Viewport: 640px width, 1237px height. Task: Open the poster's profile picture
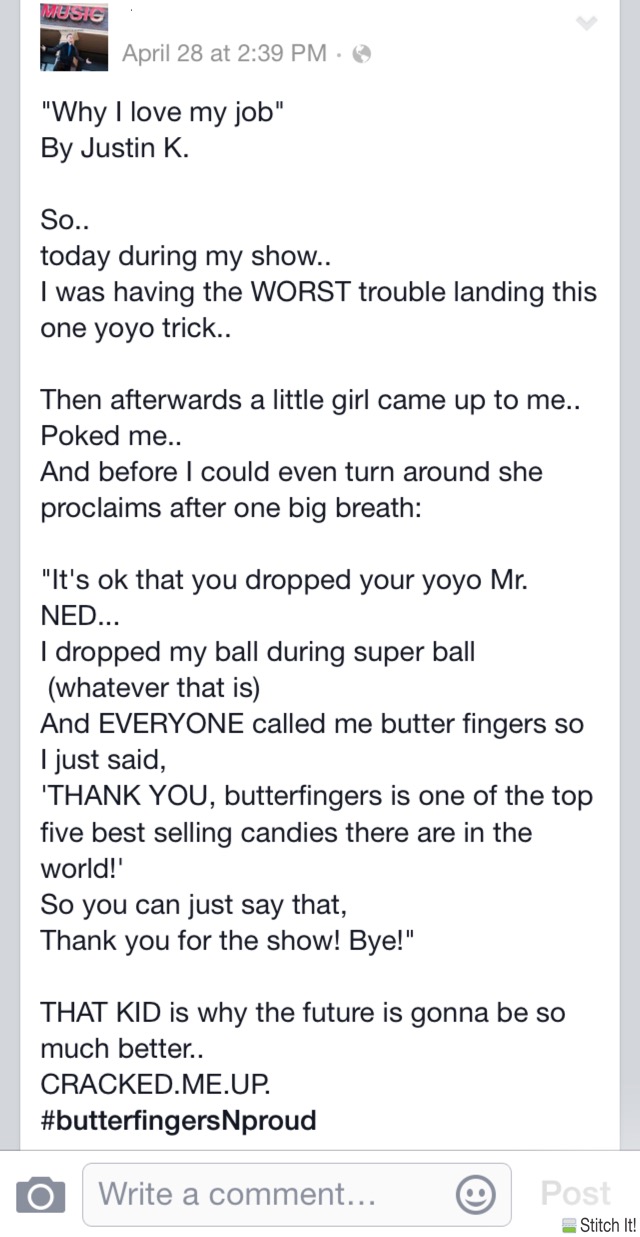[74, 37]
